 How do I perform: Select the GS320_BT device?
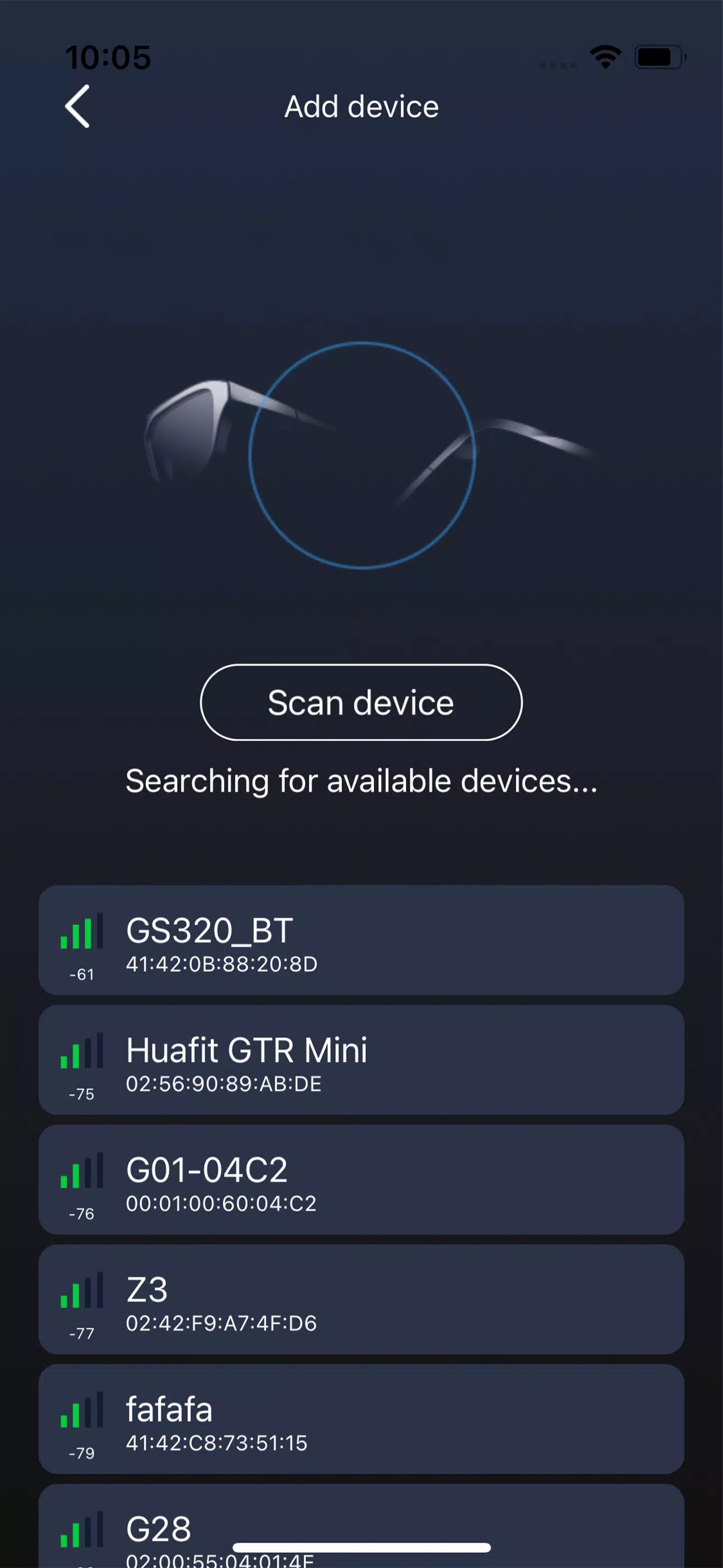(361, 940)
